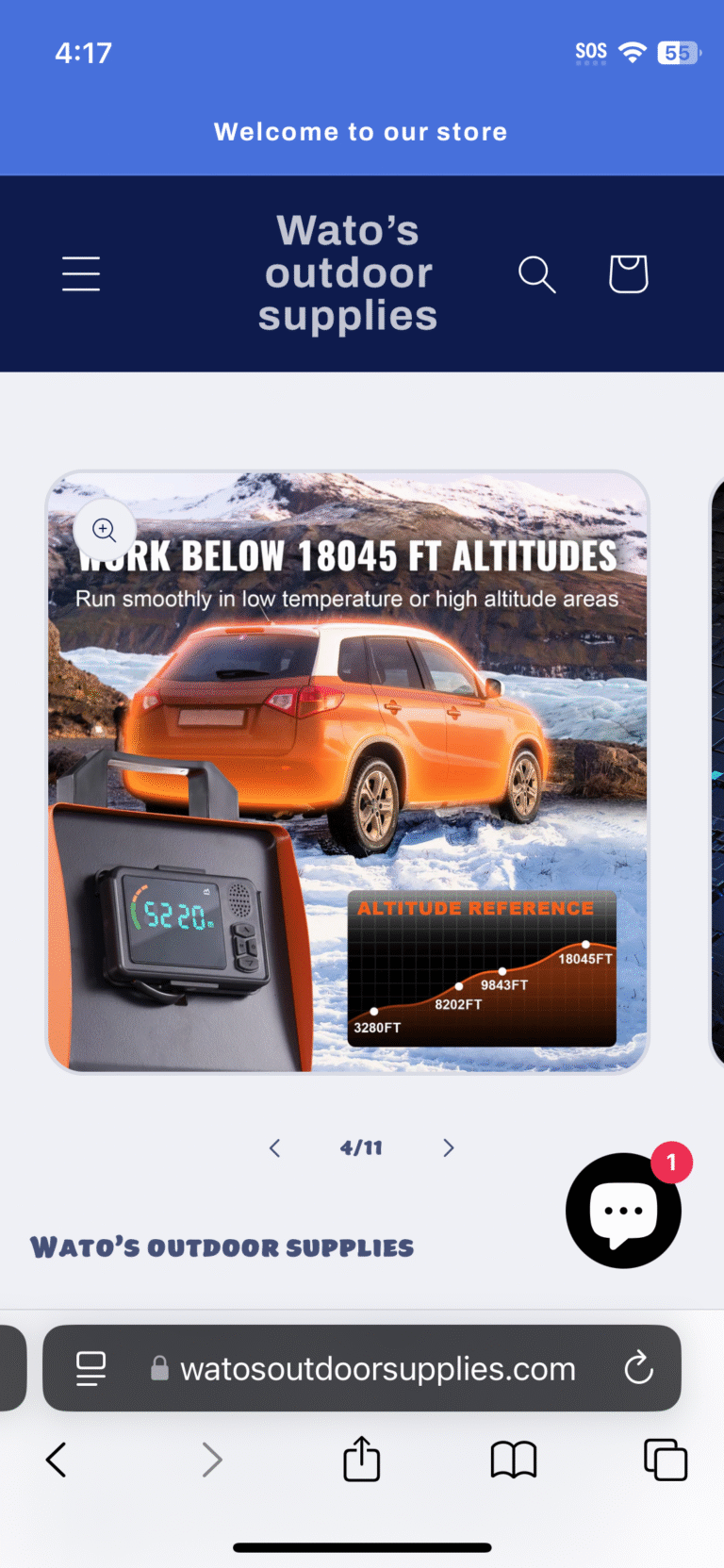Zoom into the product image
This screenshot has width=724, height=1568.
point(105,530)
